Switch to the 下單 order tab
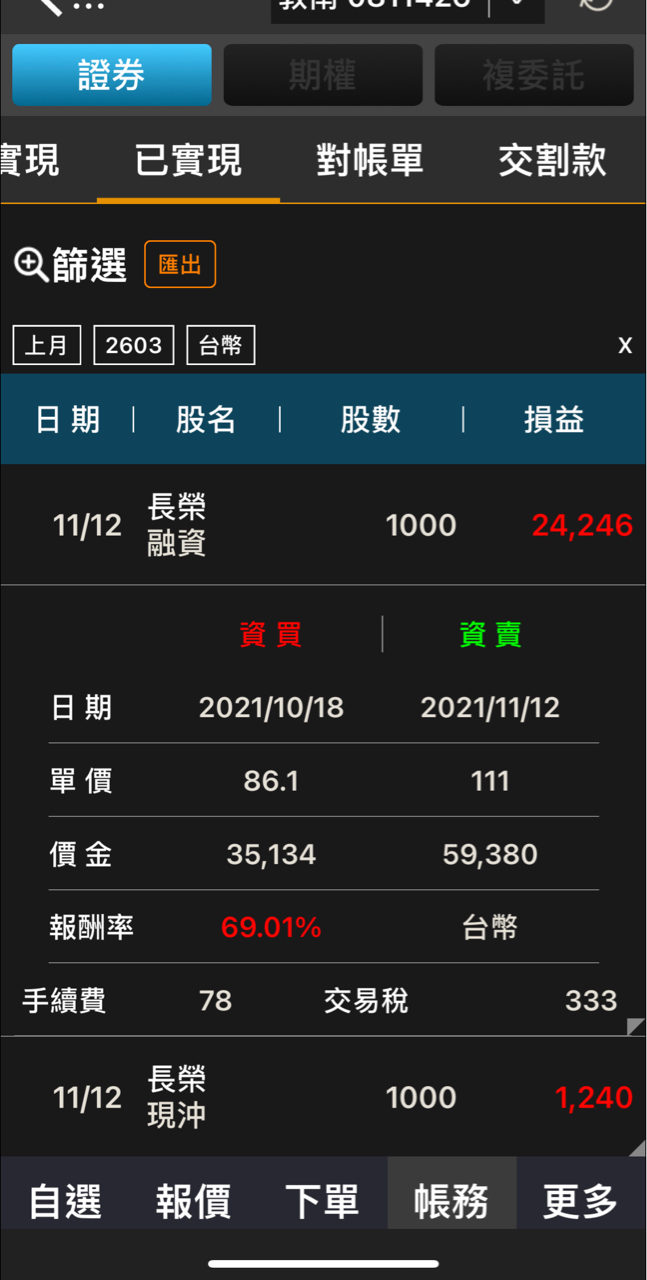The width and height of the screenshot is (647, 1280). [322, 1201]
